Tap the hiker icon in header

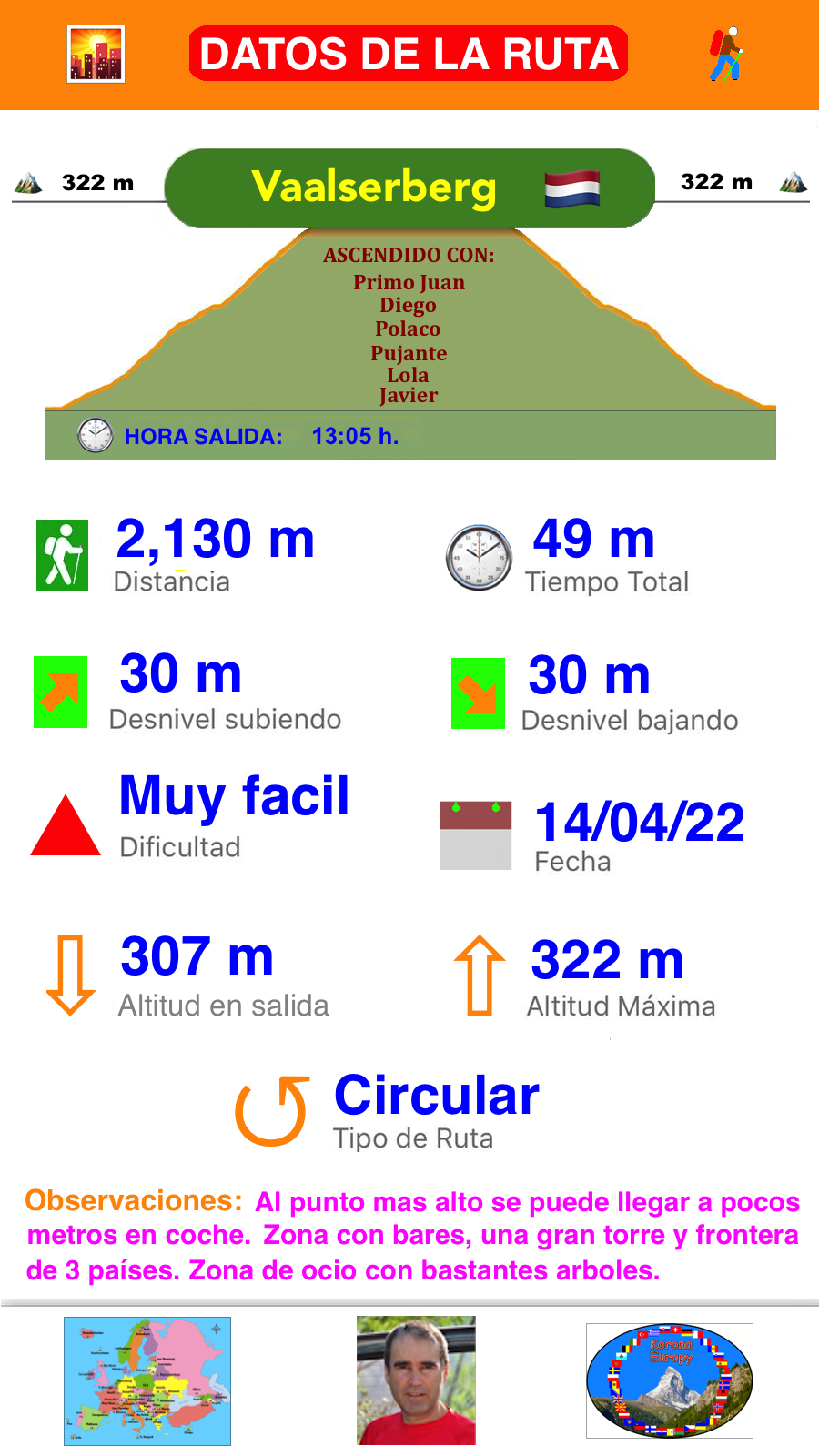(726, 54)
